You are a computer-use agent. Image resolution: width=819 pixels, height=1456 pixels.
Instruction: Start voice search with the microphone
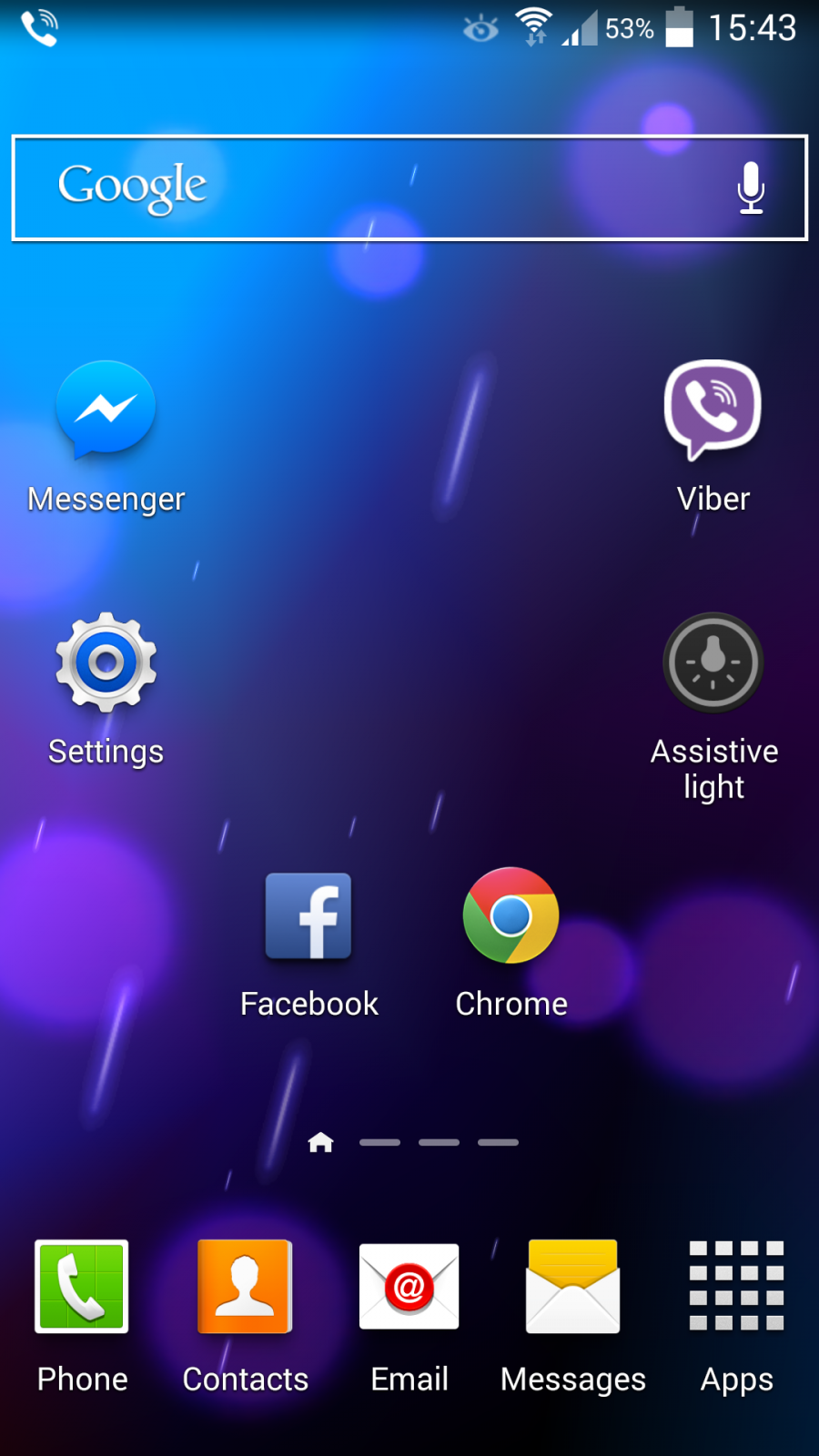pos(751,187)
